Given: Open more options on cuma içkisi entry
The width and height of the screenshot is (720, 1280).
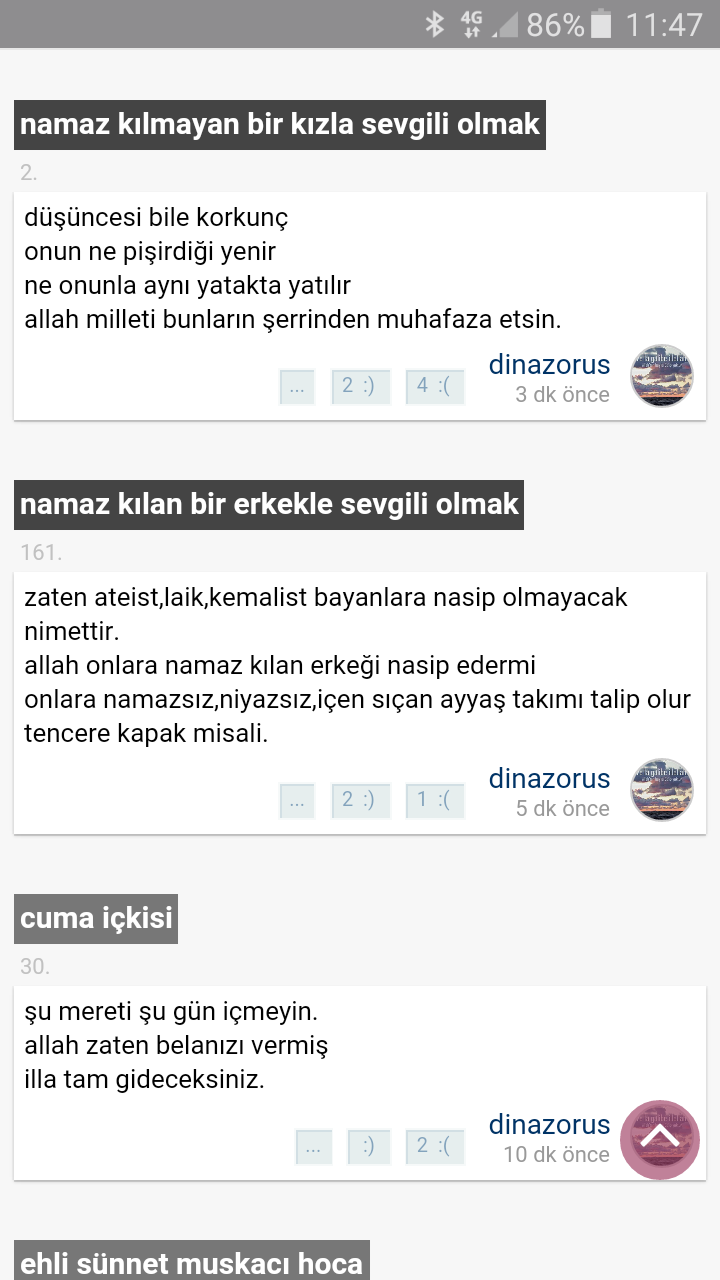Looking at the screenshot, I should pyautogui.click(x=313, y=1146).
